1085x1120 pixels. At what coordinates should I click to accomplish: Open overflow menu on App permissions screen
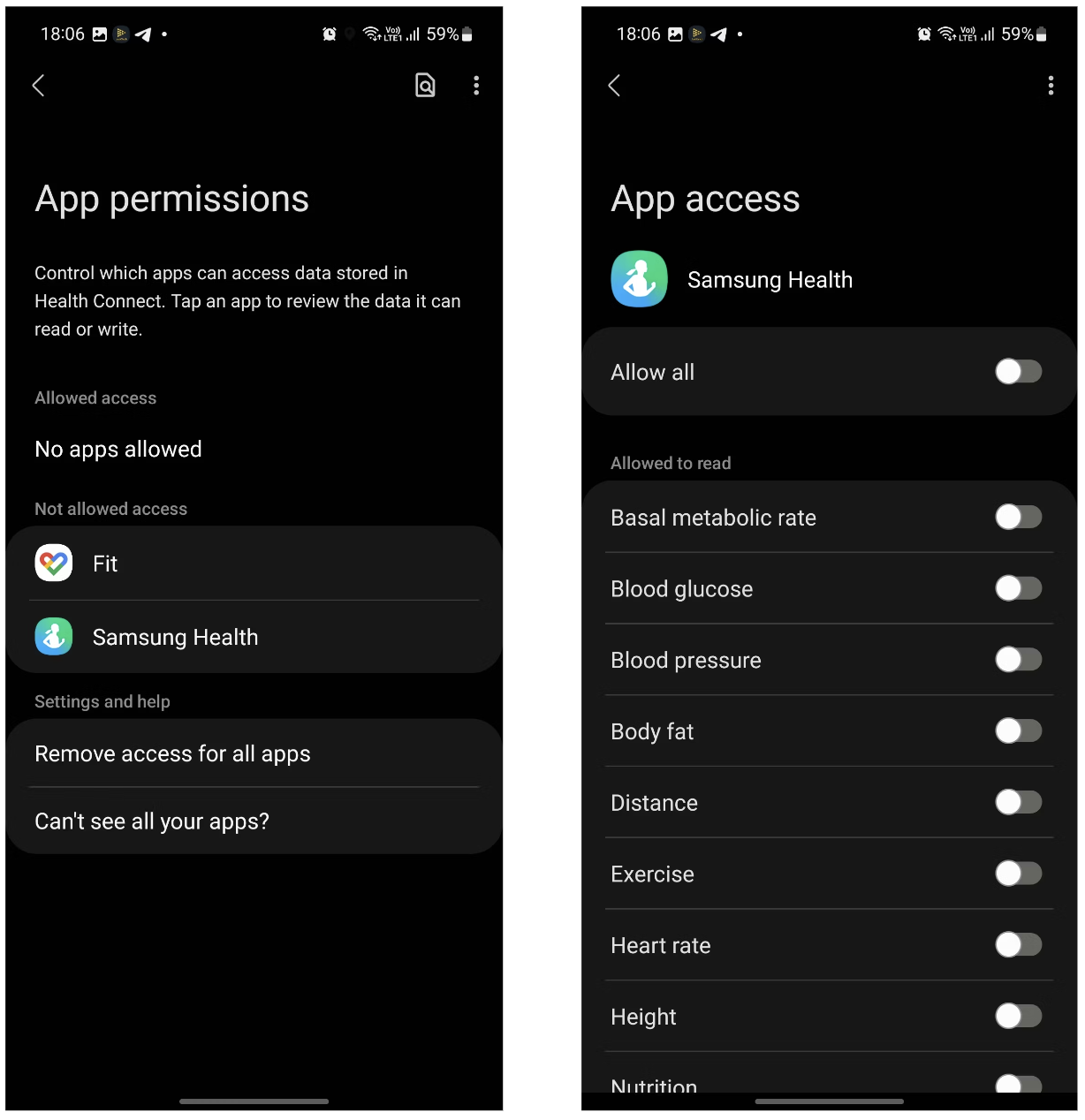[x=476, y=86]
